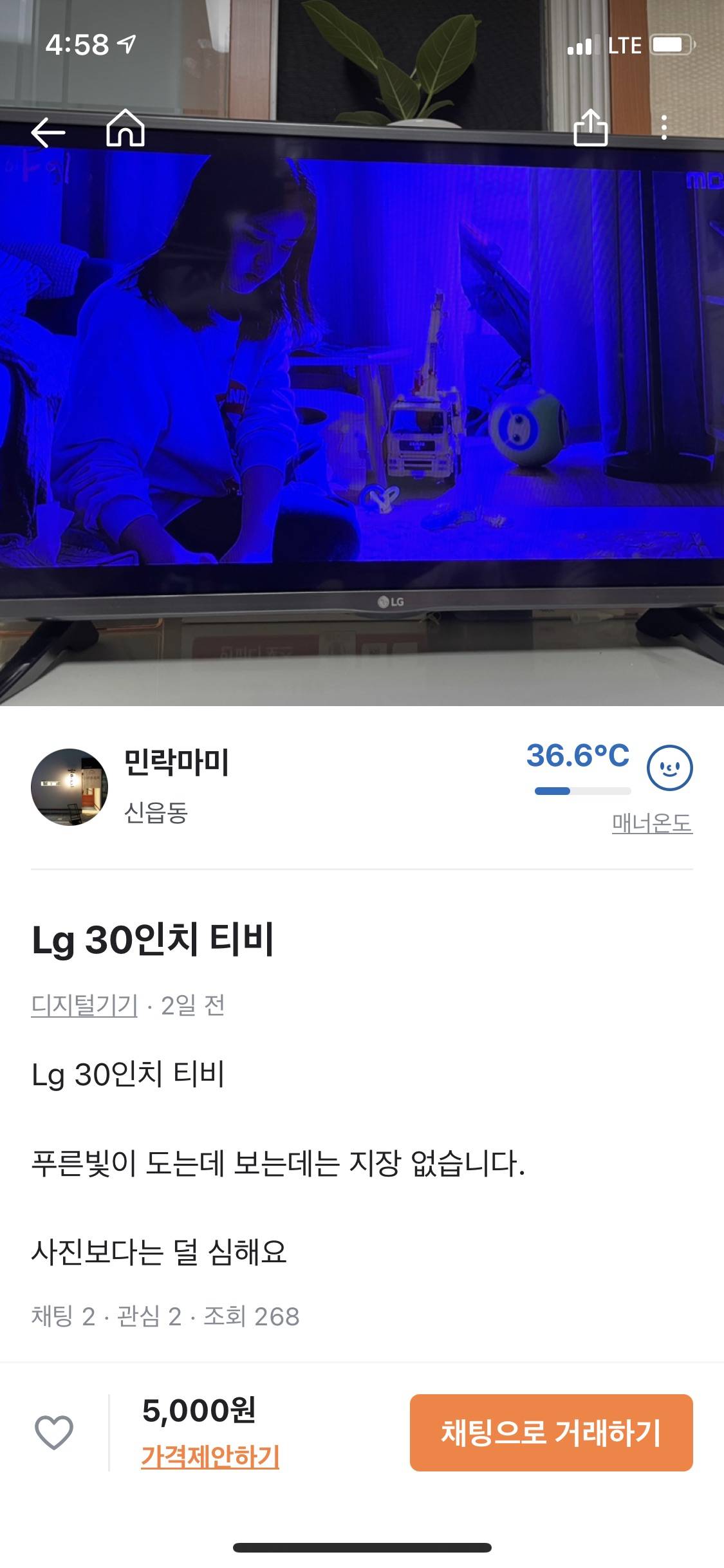Like this listing with the heart
This screenshot has height=1568, width=724.
[x=54, y=1433]
